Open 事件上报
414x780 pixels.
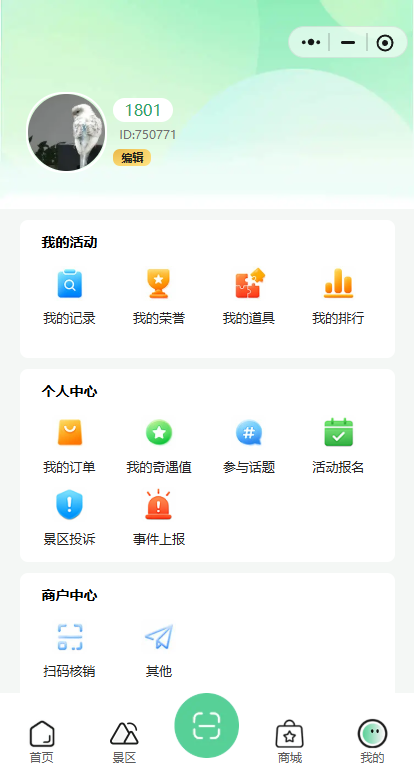(x=159, y=518)
